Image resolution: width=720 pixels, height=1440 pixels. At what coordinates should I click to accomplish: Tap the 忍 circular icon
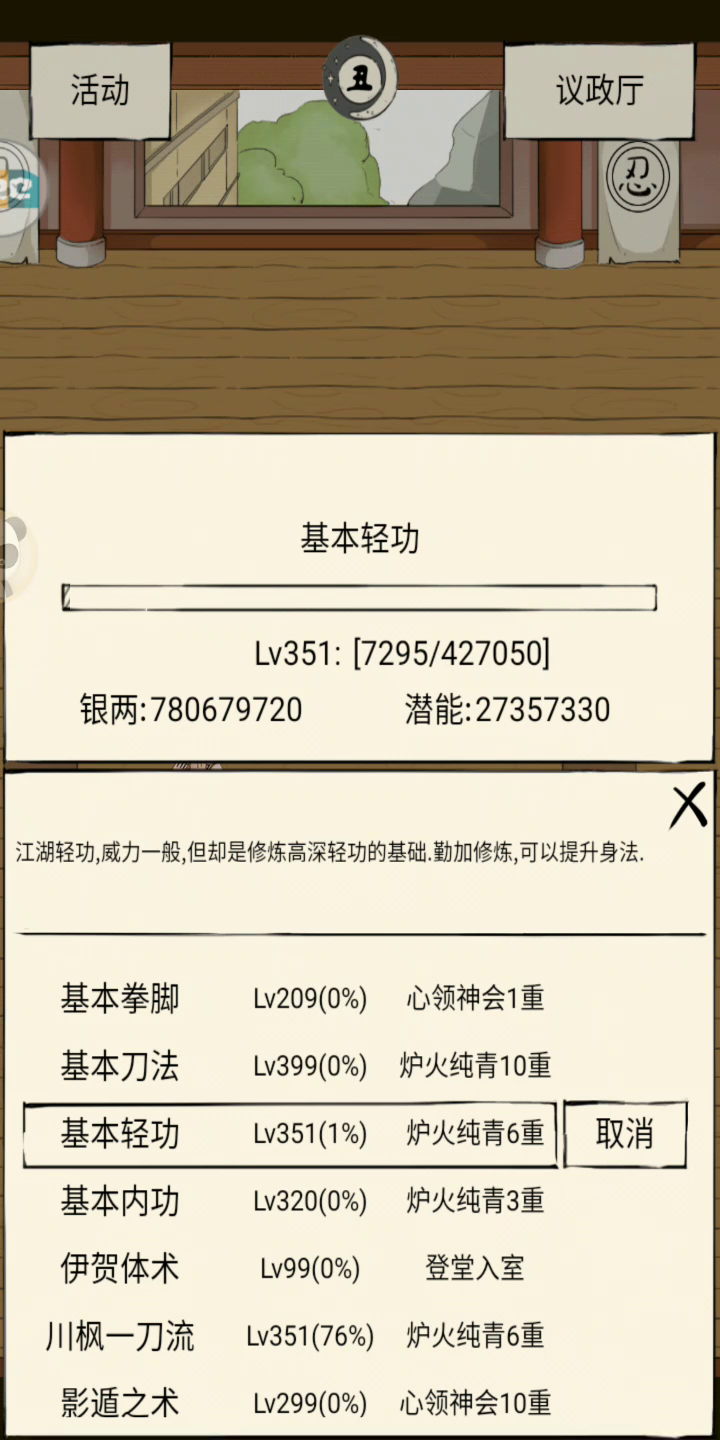pyautogui.click(x=638, y=178)
